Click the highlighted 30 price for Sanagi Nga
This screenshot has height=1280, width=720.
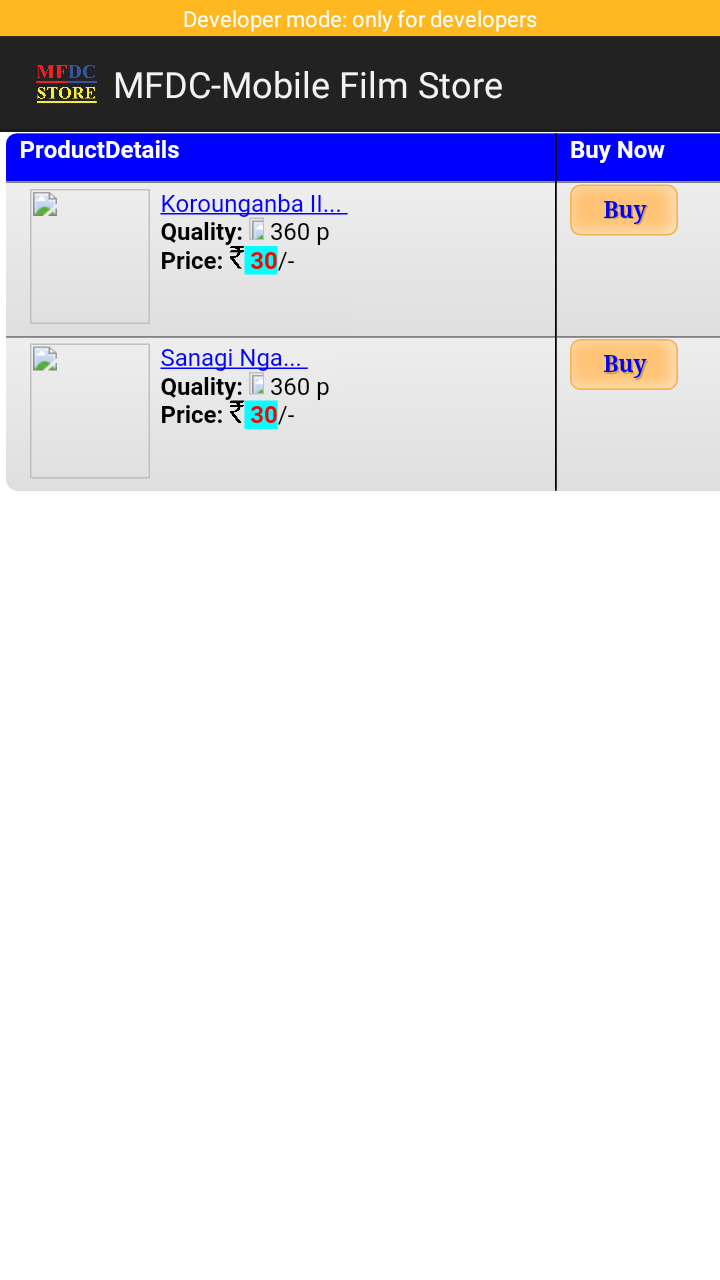pyautogui.click(x=261, y=414)
